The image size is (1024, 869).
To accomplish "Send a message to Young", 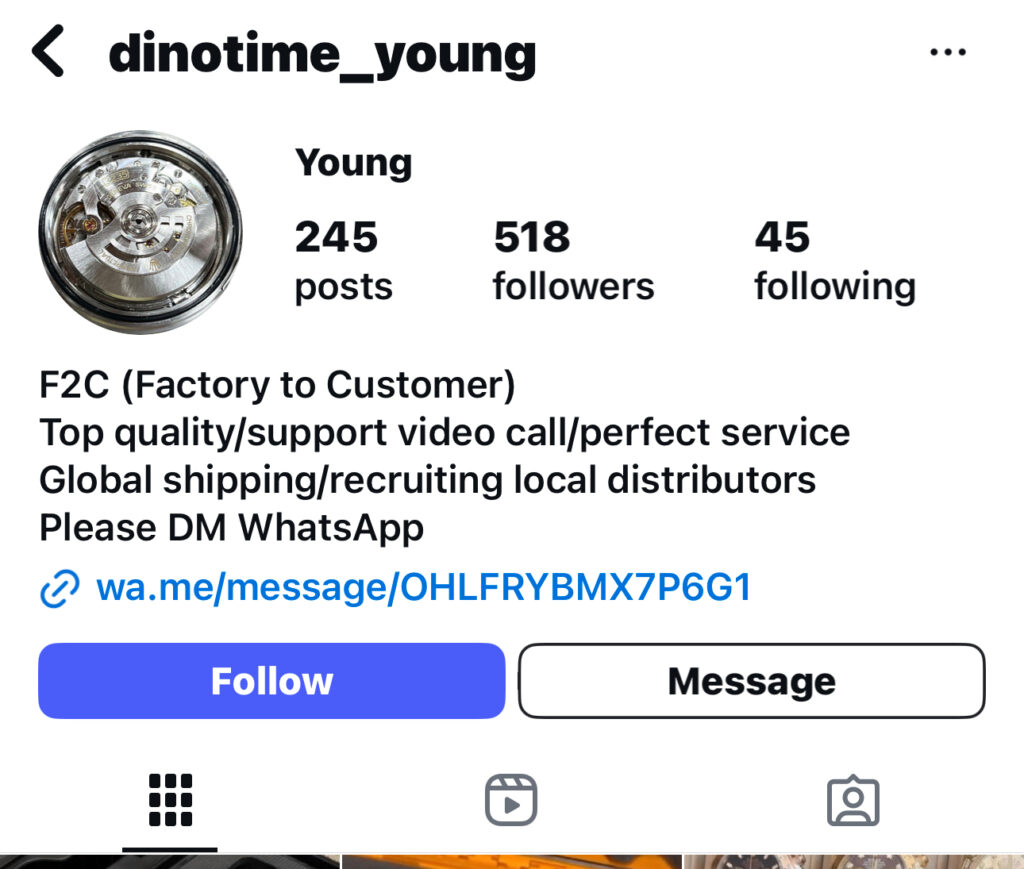I will (x=751, y=681).
